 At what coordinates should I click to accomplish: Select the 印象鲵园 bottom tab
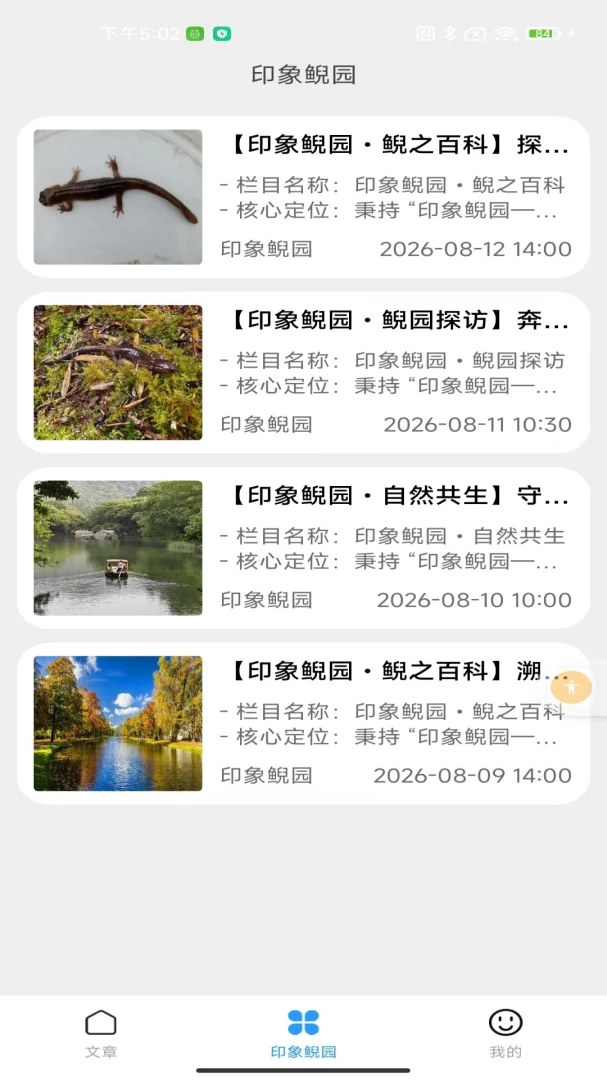(303, 1034)
